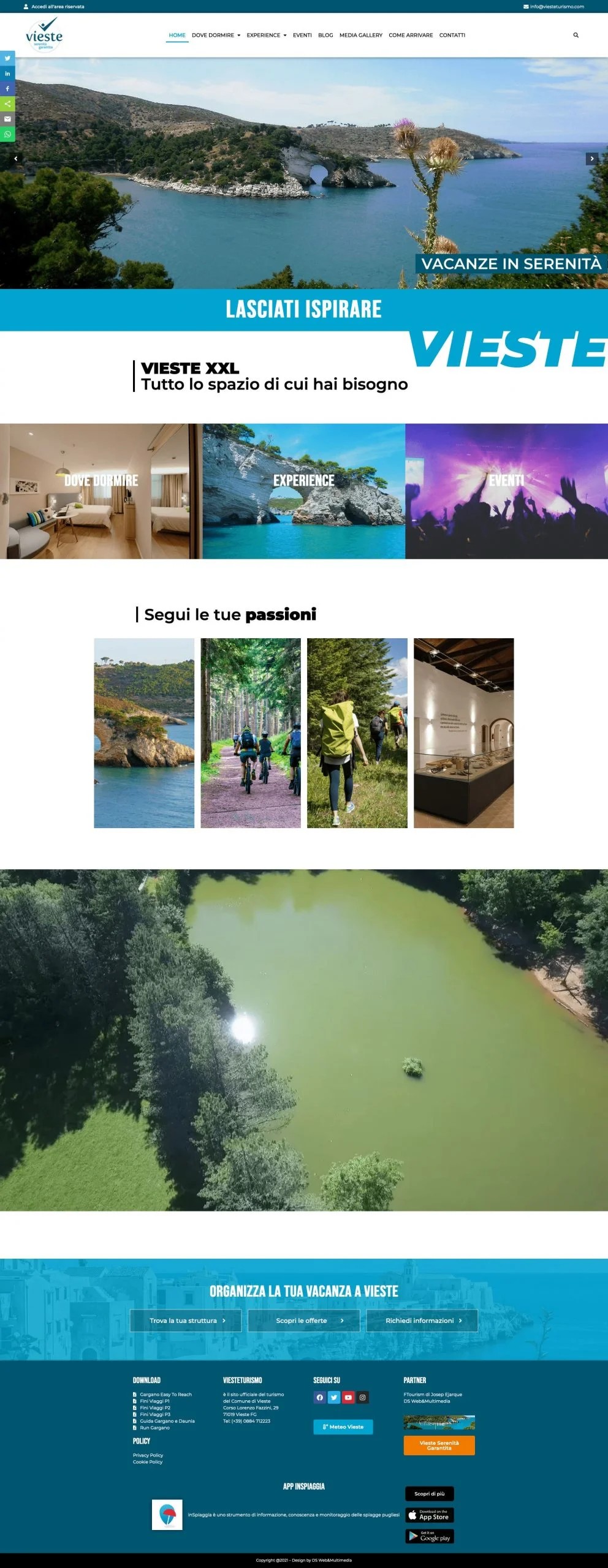Open the Eventi page from navigation
Viewport: 608px width, 1568px height.
302,35
